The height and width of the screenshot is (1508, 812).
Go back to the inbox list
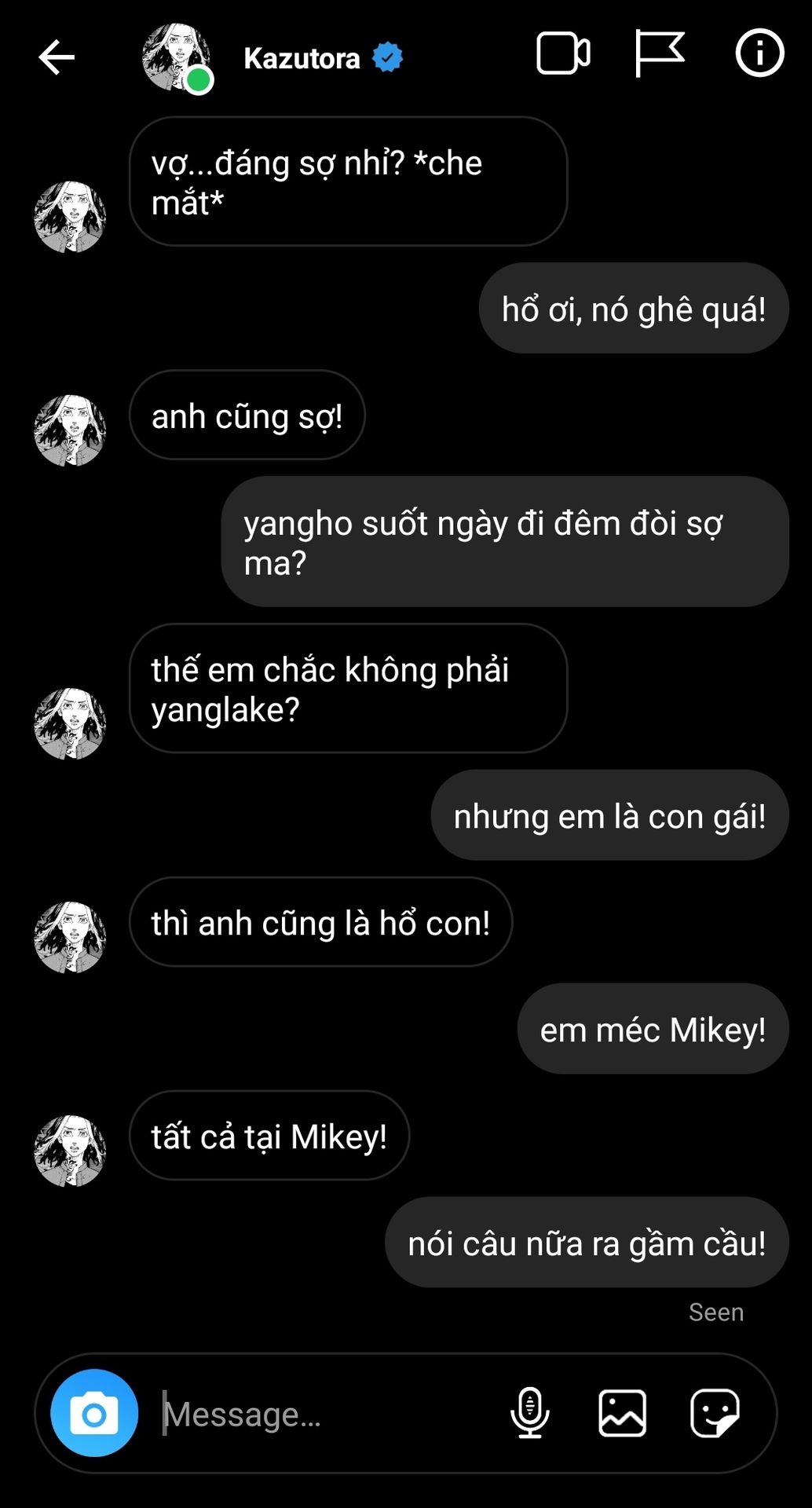(57, 57)
